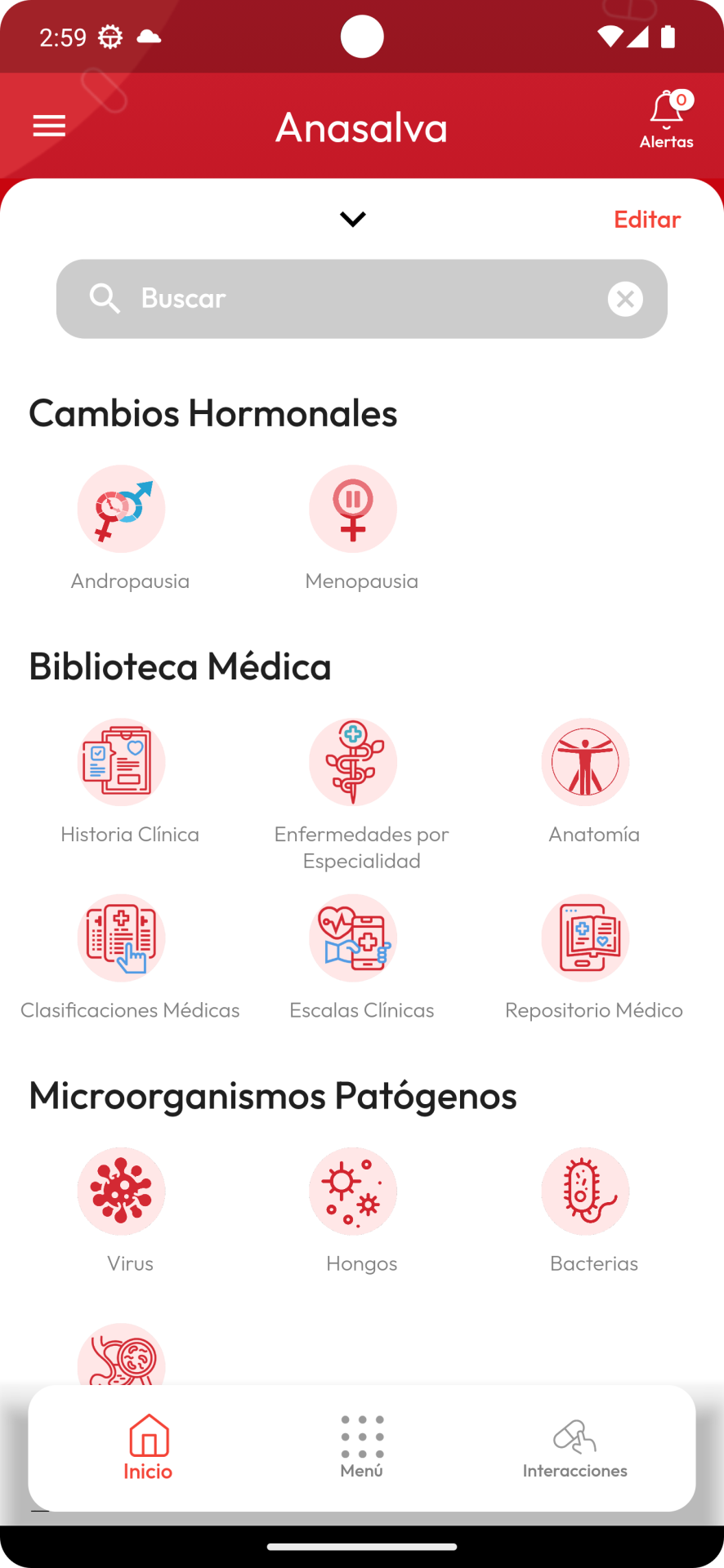Viewport: 724px width, 1568px height.
Task: Switch to the Inicio tab
Action: pyautogui.click(x=148, y=1447)
